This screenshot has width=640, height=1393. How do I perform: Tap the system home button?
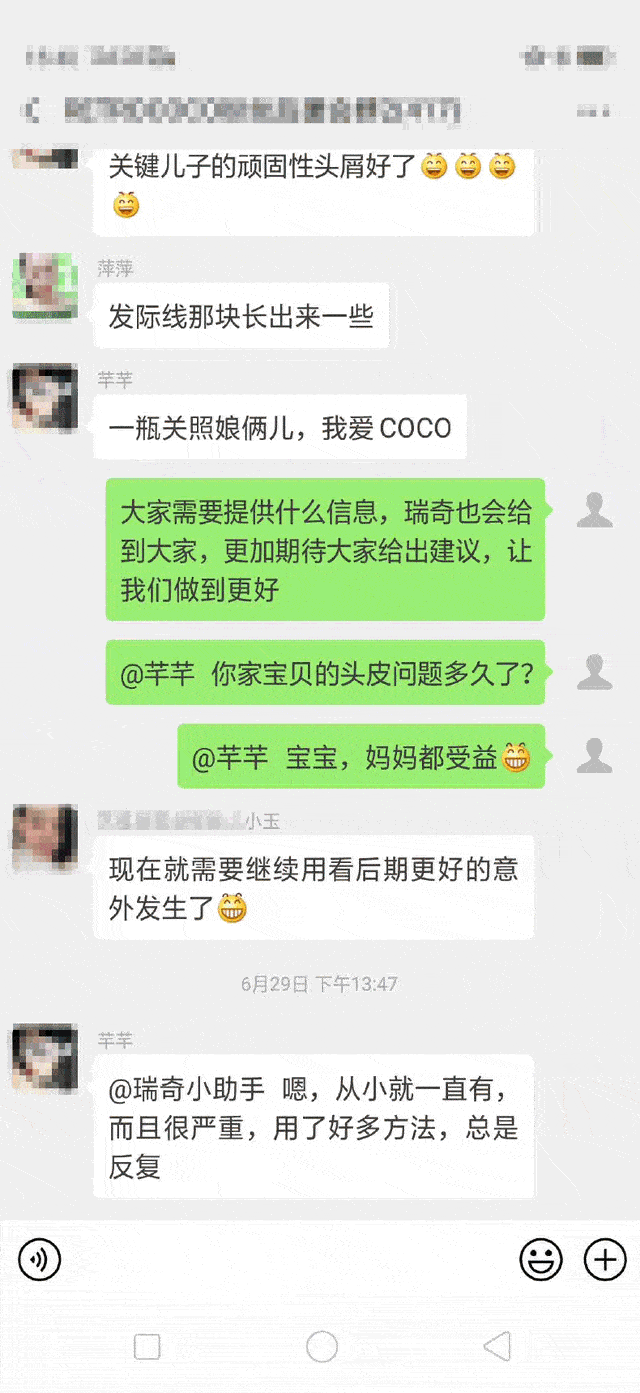pyautogui.click(x=321, y=1346)
